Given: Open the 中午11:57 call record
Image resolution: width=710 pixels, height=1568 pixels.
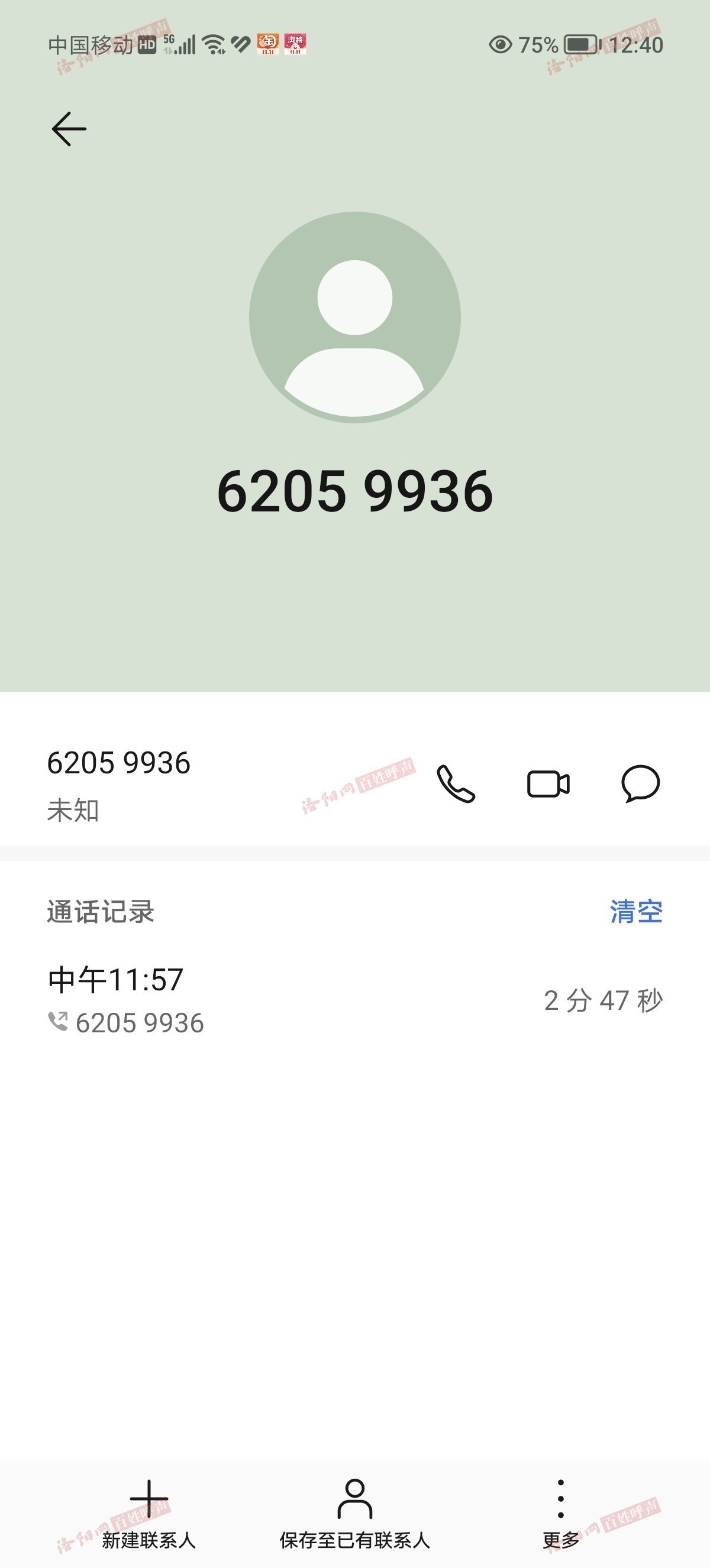Looking at the screenshot, I should 355,1000.
